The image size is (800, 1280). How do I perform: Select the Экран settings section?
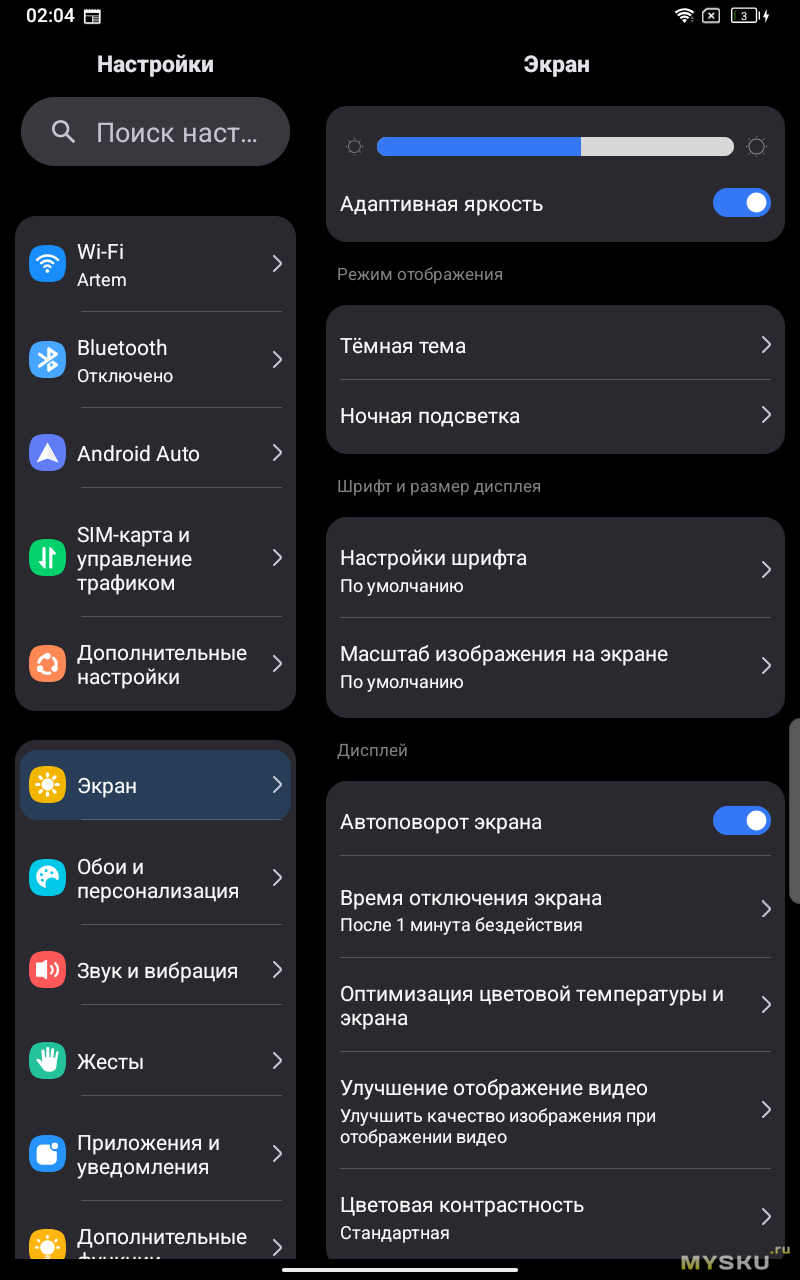[x=155, y=786]
